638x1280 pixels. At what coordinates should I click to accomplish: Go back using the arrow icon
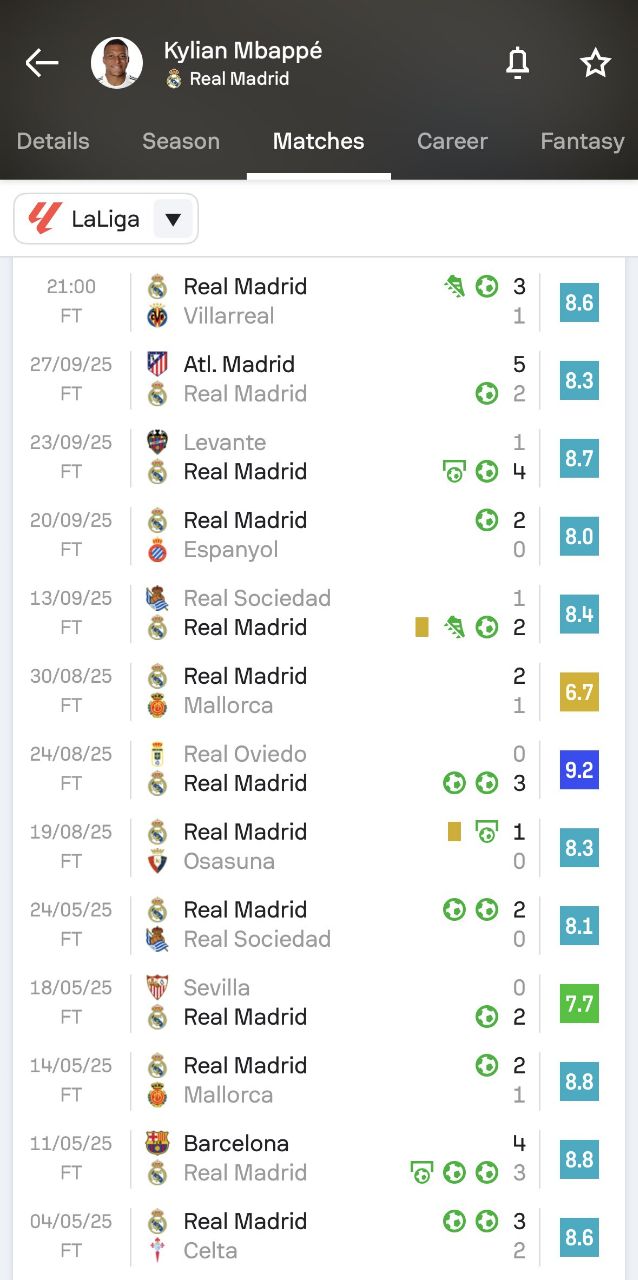42,64
